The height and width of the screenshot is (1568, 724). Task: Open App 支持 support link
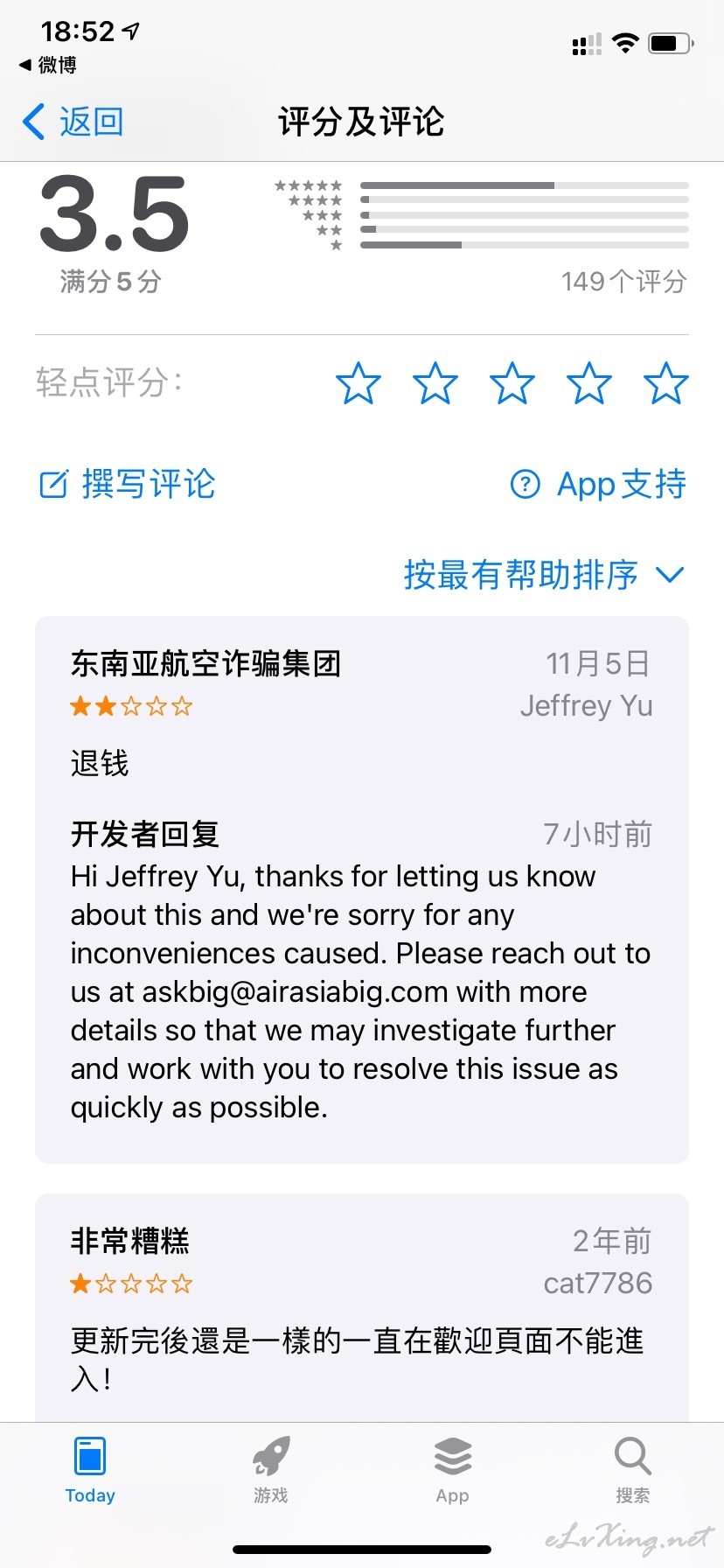tap(598, 484)
